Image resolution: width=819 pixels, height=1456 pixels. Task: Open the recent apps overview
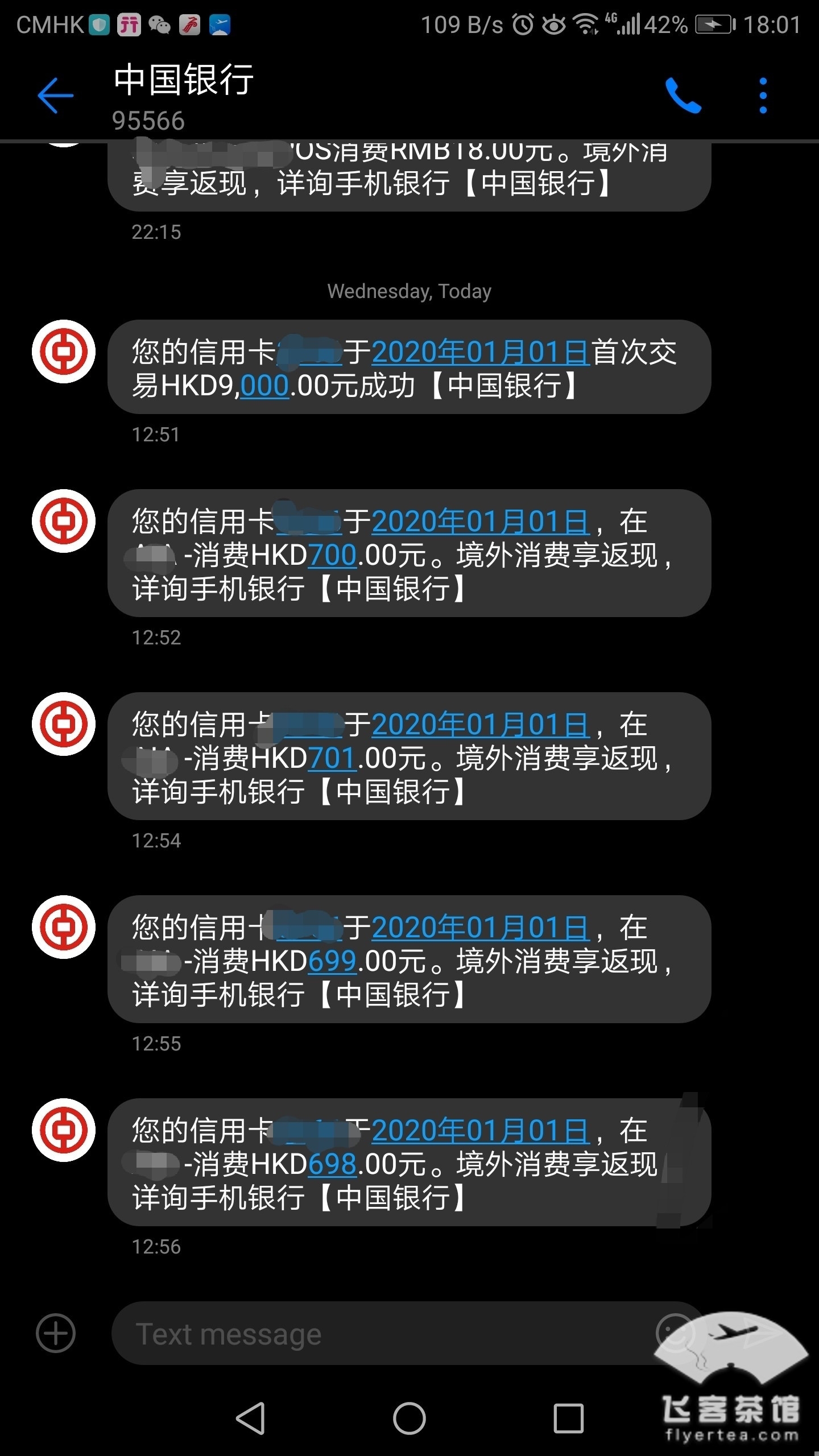[x=568, y=1418]
